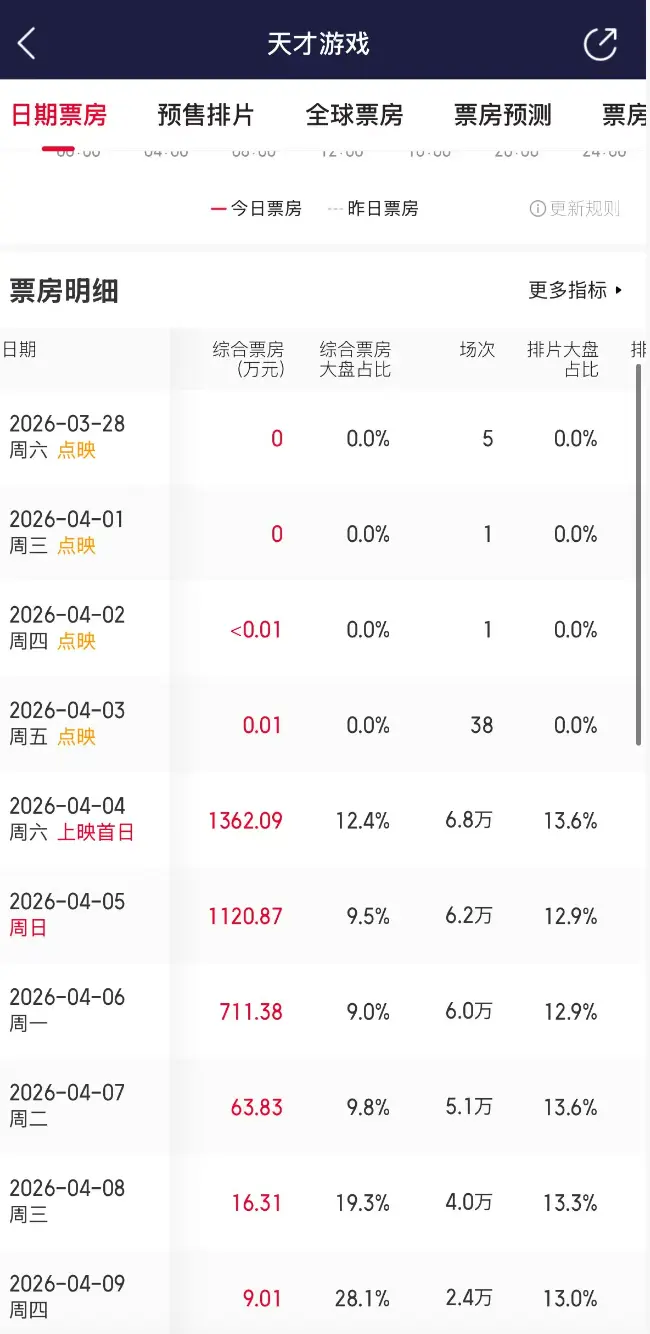
Task: Select the 日期票房 tab
Action: coord(58,115)
